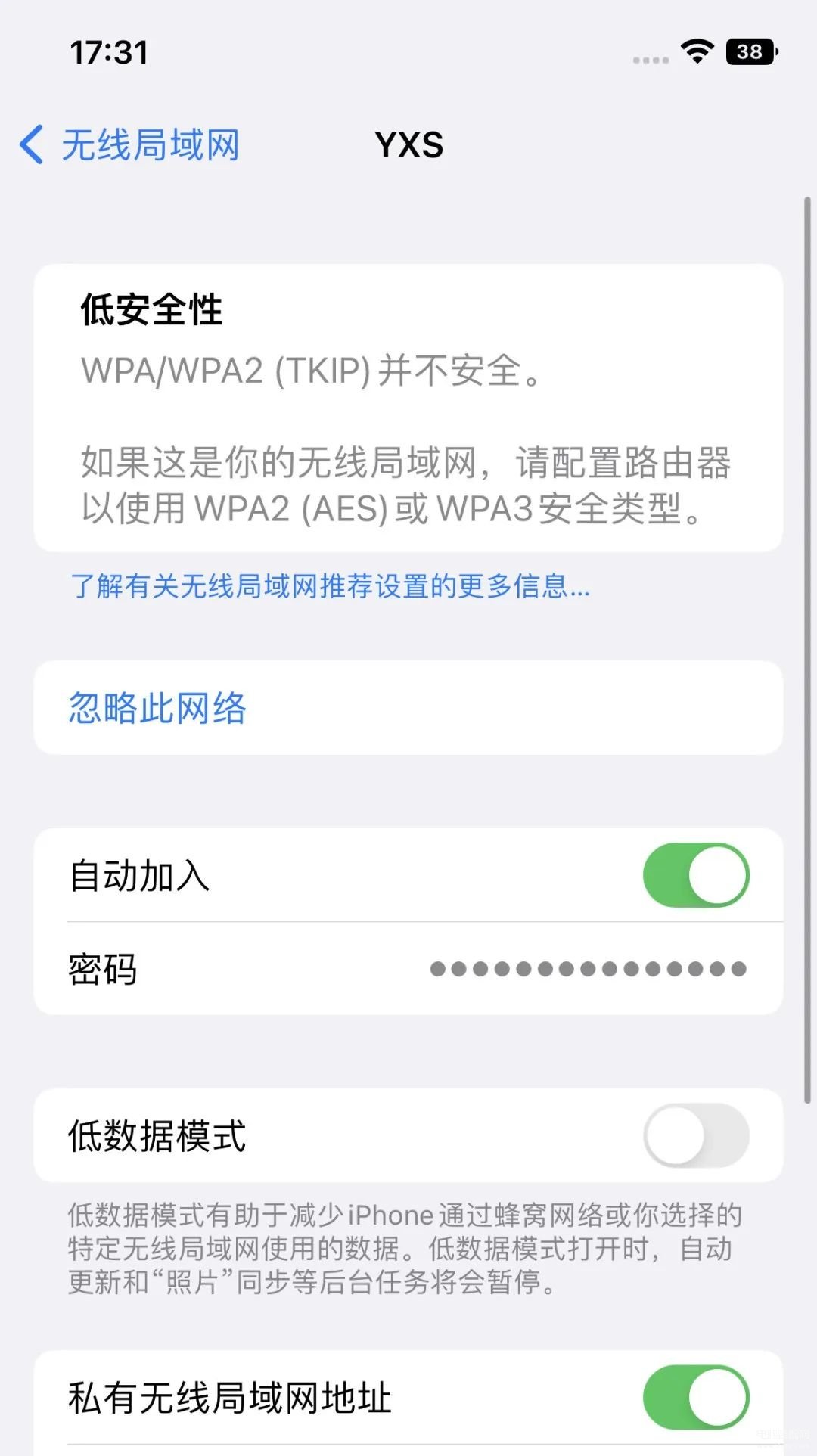The height and width of the screenshot is (1456, 817).
Task: Turn off the 自动加入 switch
Action: click(696, 875)
